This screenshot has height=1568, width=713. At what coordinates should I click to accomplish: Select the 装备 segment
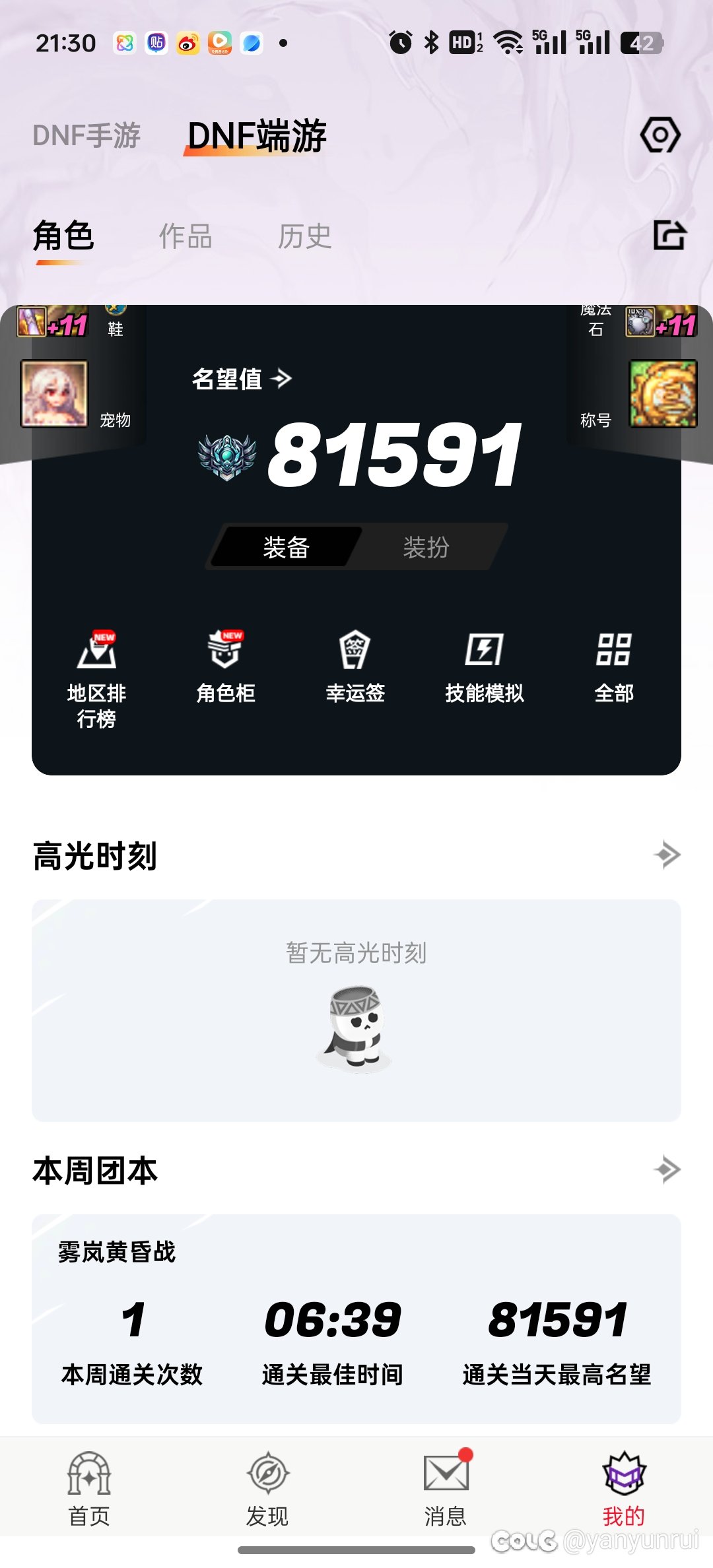click(287, 547)
